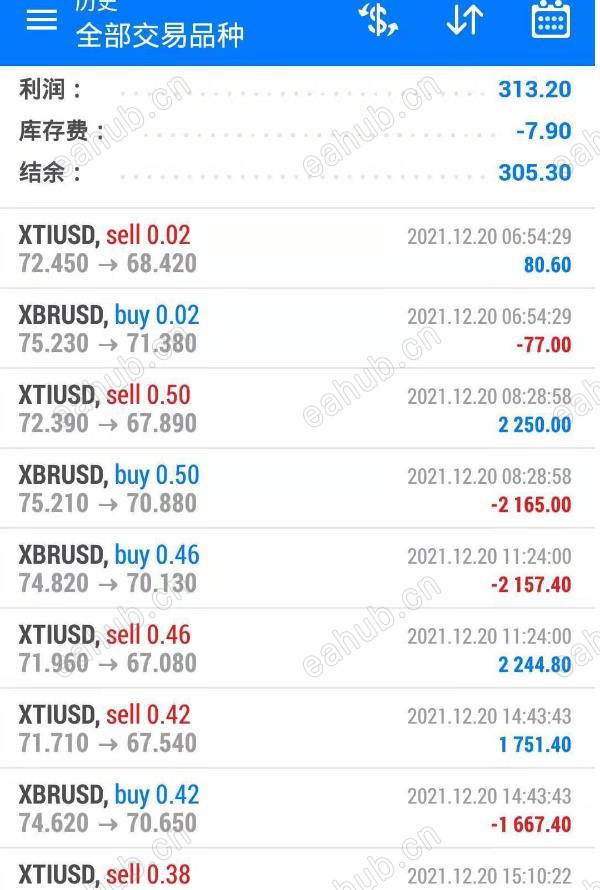Select the XTIUSD sell 0.46 trade row
Viewport: 600px width, 890px height.
[x=298, y=649]
